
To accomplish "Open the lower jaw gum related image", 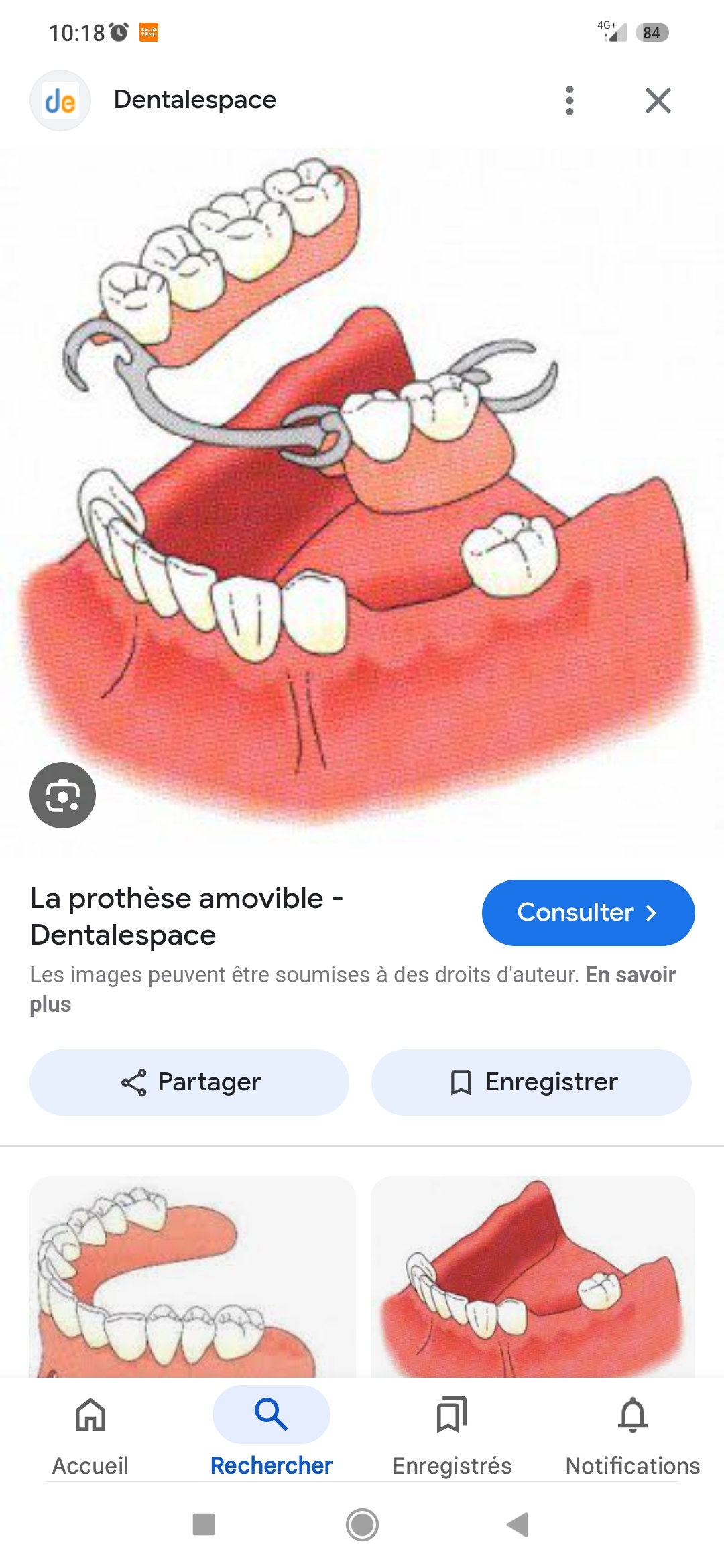I will [532, 1277].
